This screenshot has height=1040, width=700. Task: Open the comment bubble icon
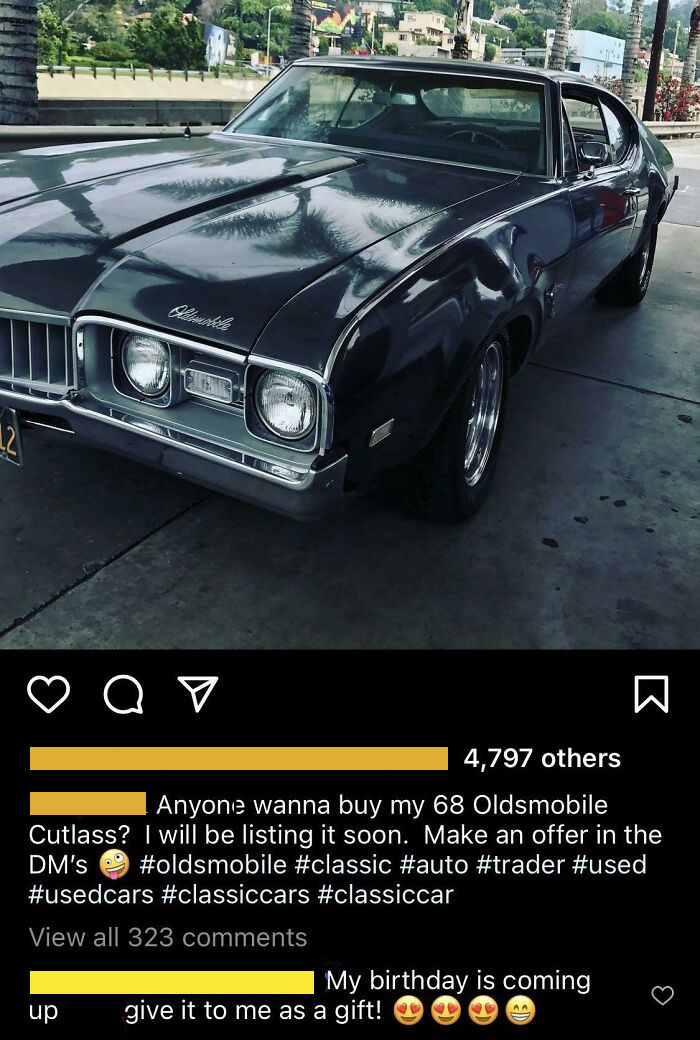123,694
